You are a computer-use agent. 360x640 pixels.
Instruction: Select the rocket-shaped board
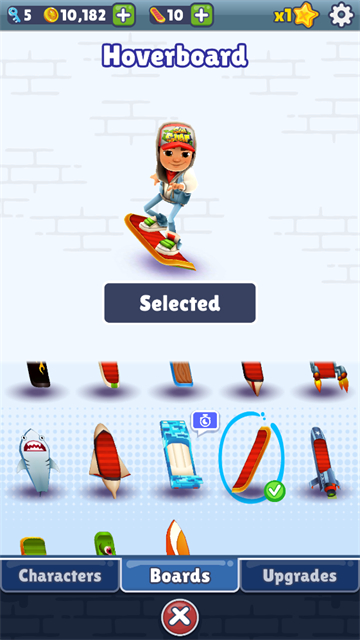[323, 460]
